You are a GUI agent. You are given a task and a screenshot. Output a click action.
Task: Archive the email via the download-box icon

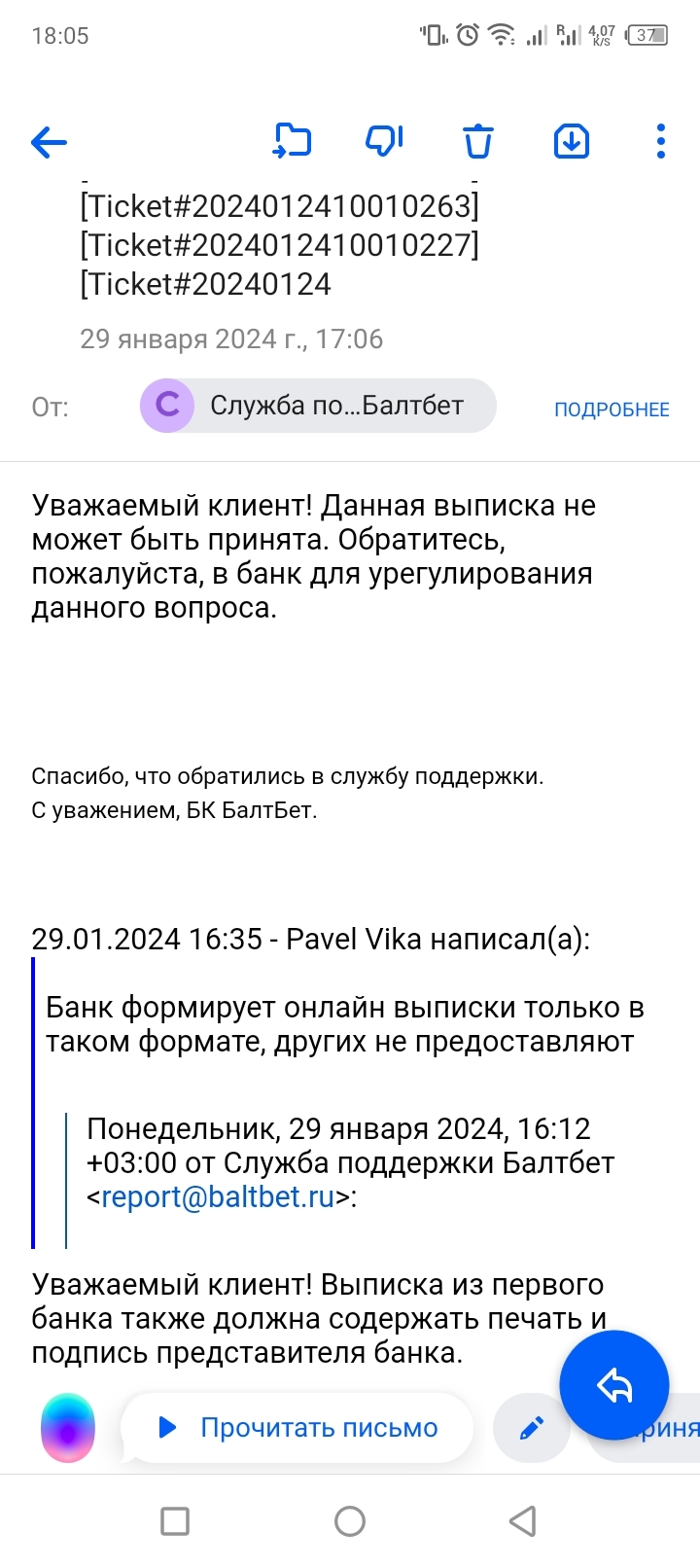click(x=572, y=142)
